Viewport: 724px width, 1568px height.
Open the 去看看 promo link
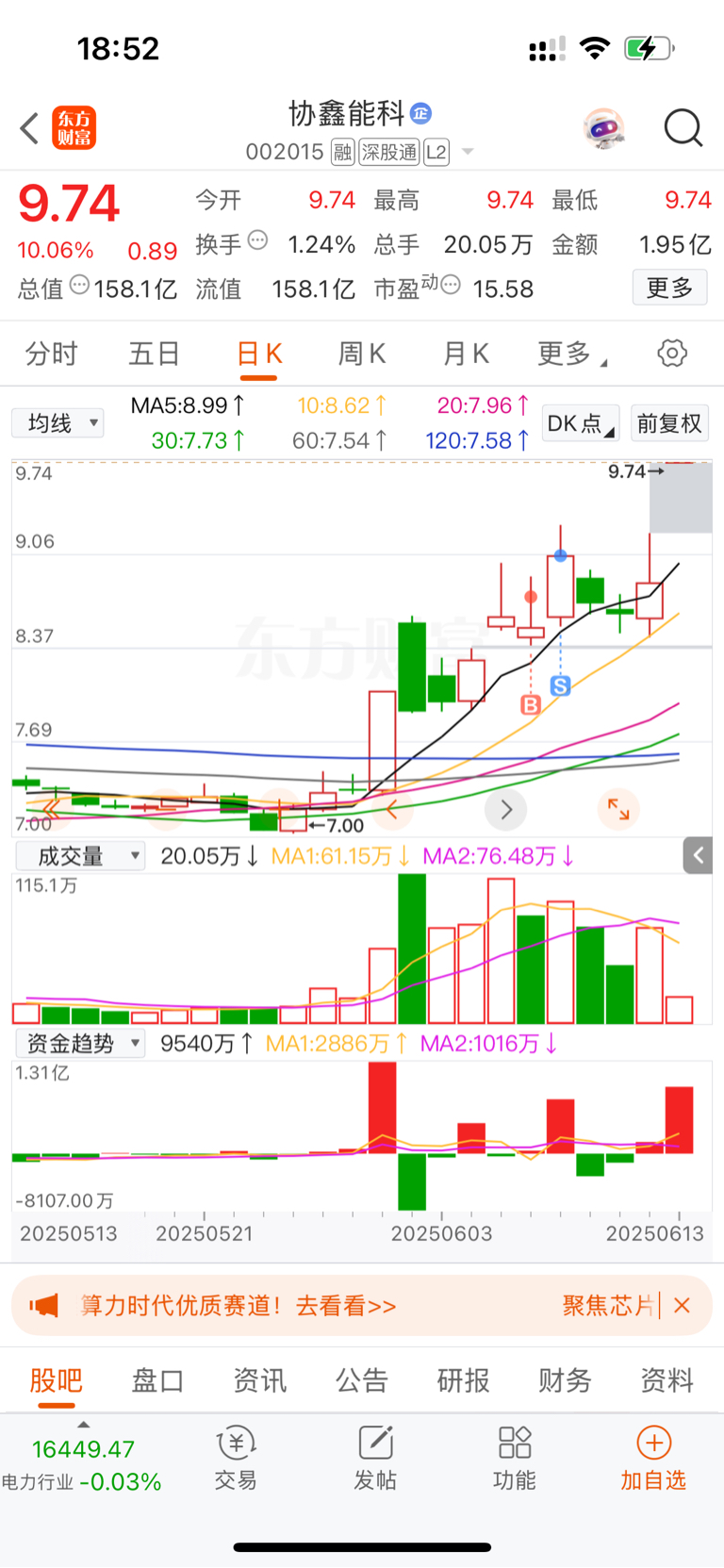click(x=345, y=1306)
